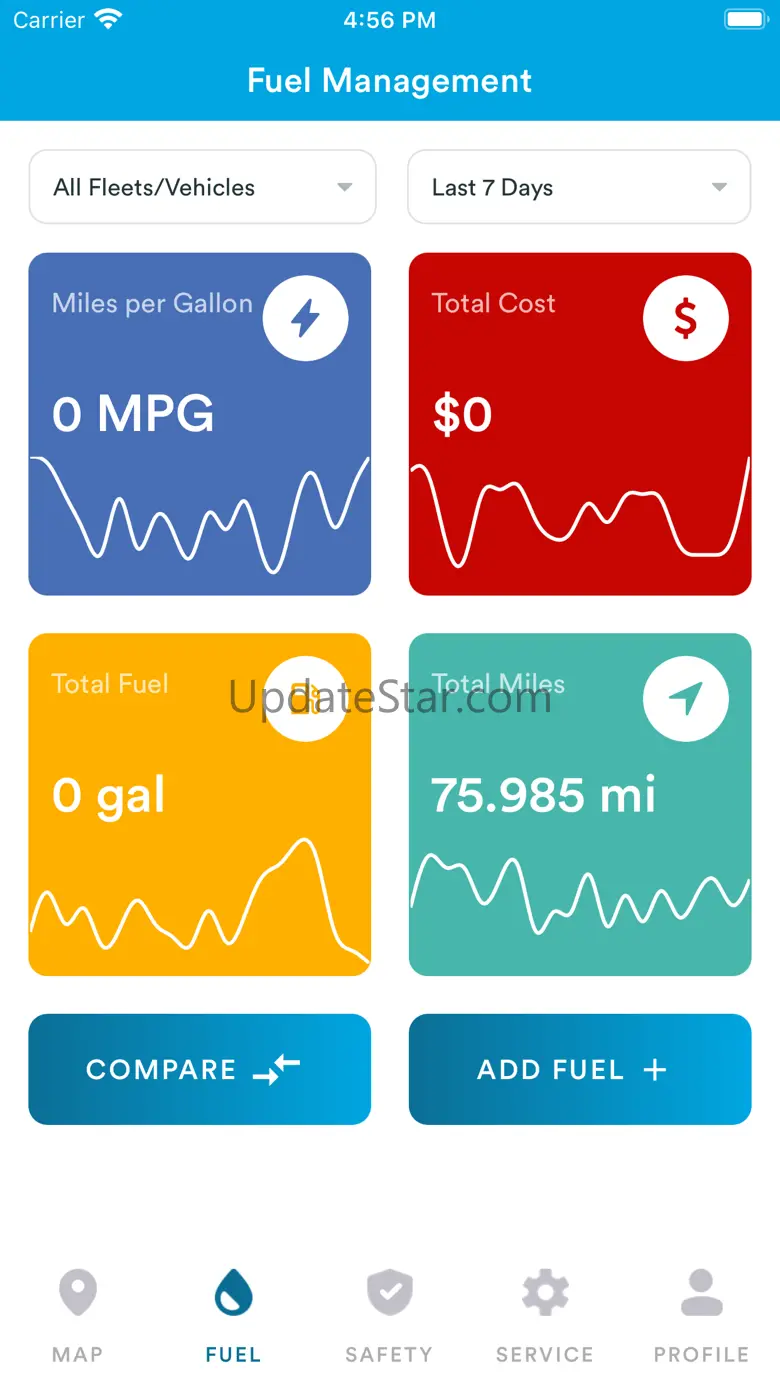780x1387 pixels.
Task: Add a new fuel entry
Action: point(580,1069)
